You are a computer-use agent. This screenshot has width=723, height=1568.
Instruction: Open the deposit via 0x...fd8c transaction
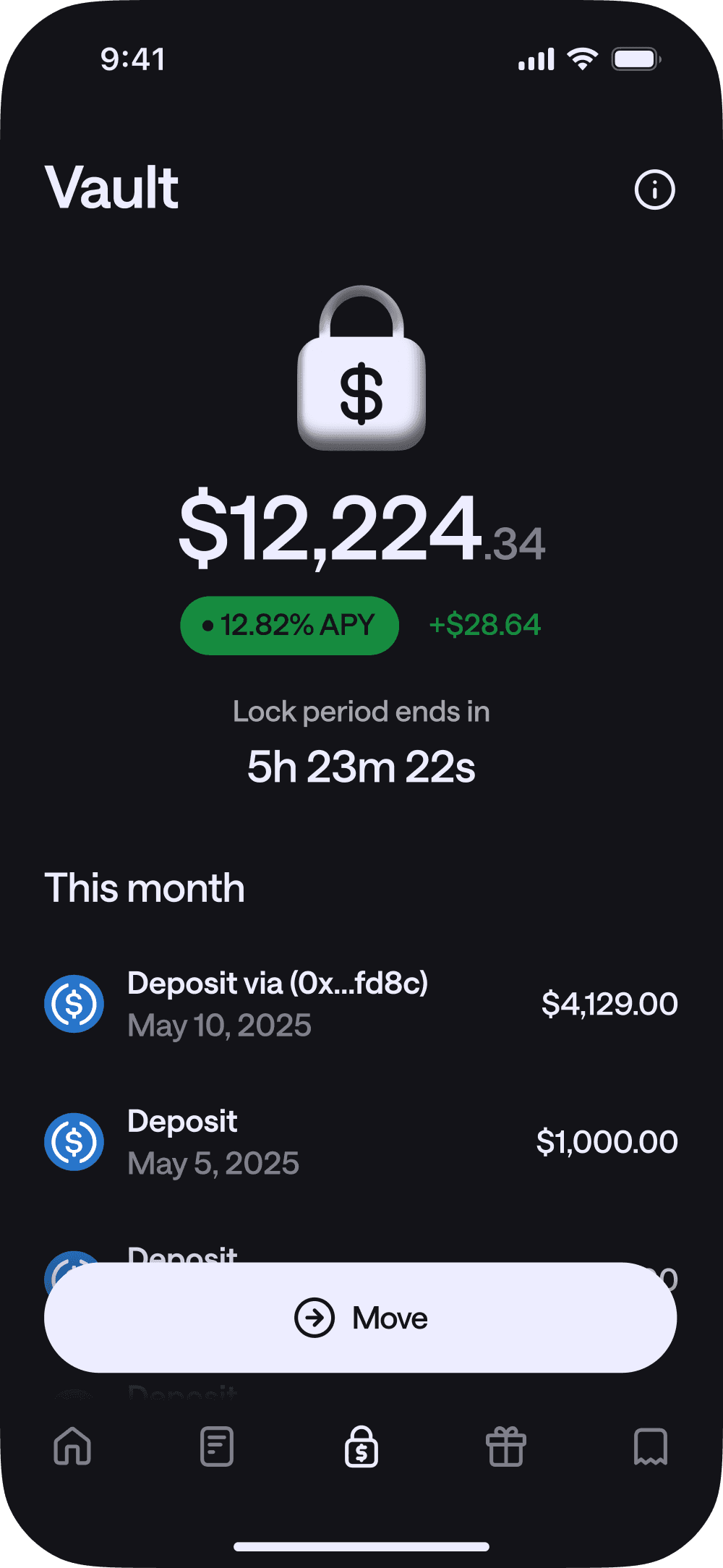tap(361, 1004)
